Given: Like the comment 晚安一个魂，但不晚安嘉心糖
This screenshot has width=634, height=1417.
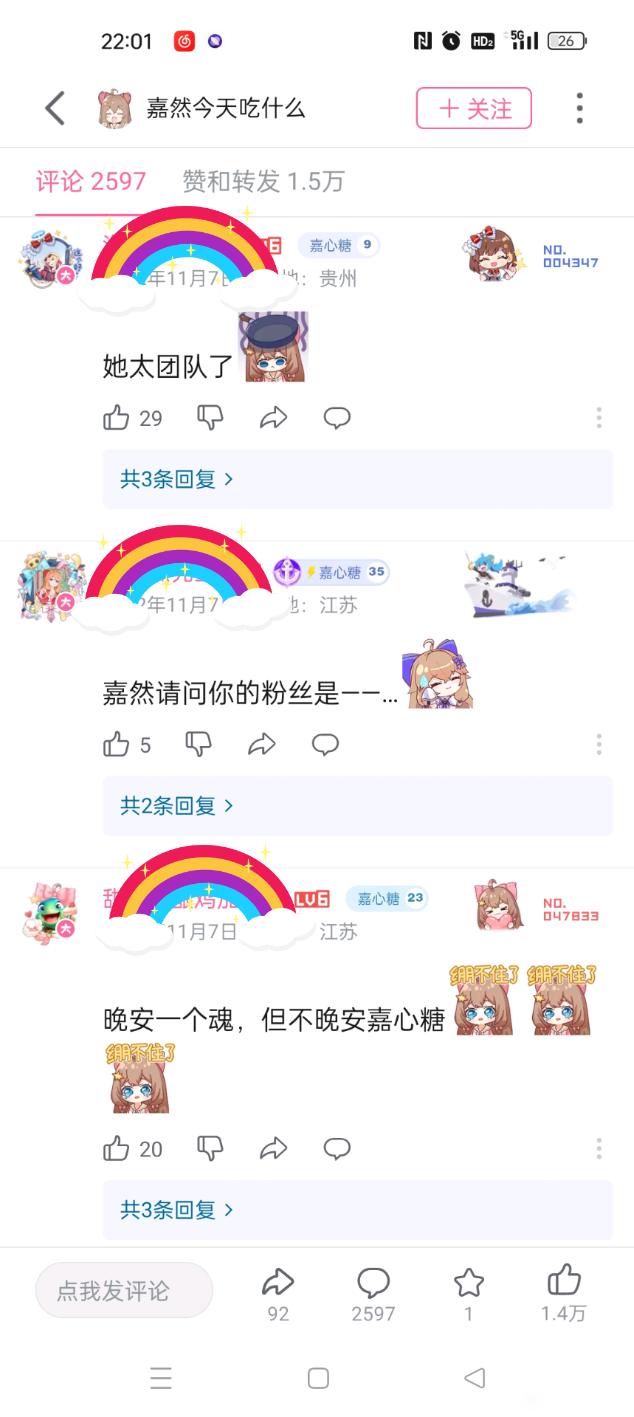Looking at the screenshot, I should 117,1149.
